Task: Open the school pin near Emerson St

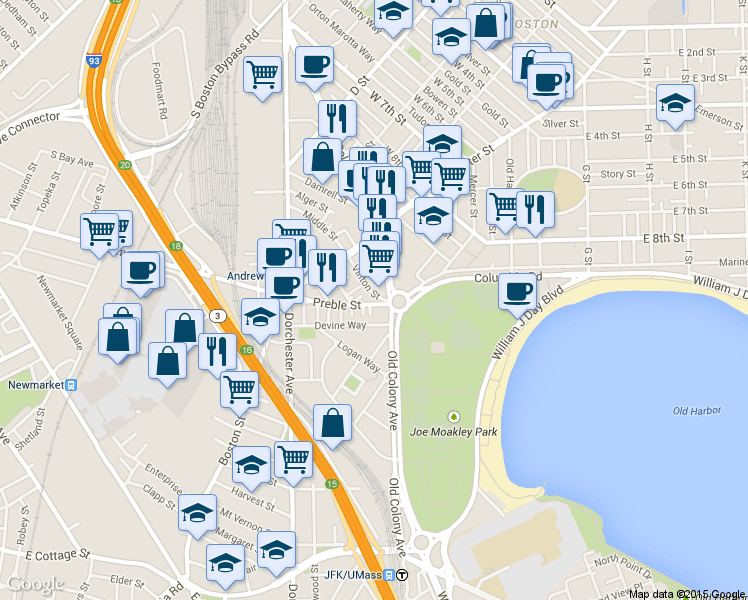Action: (x=675, y=103)
